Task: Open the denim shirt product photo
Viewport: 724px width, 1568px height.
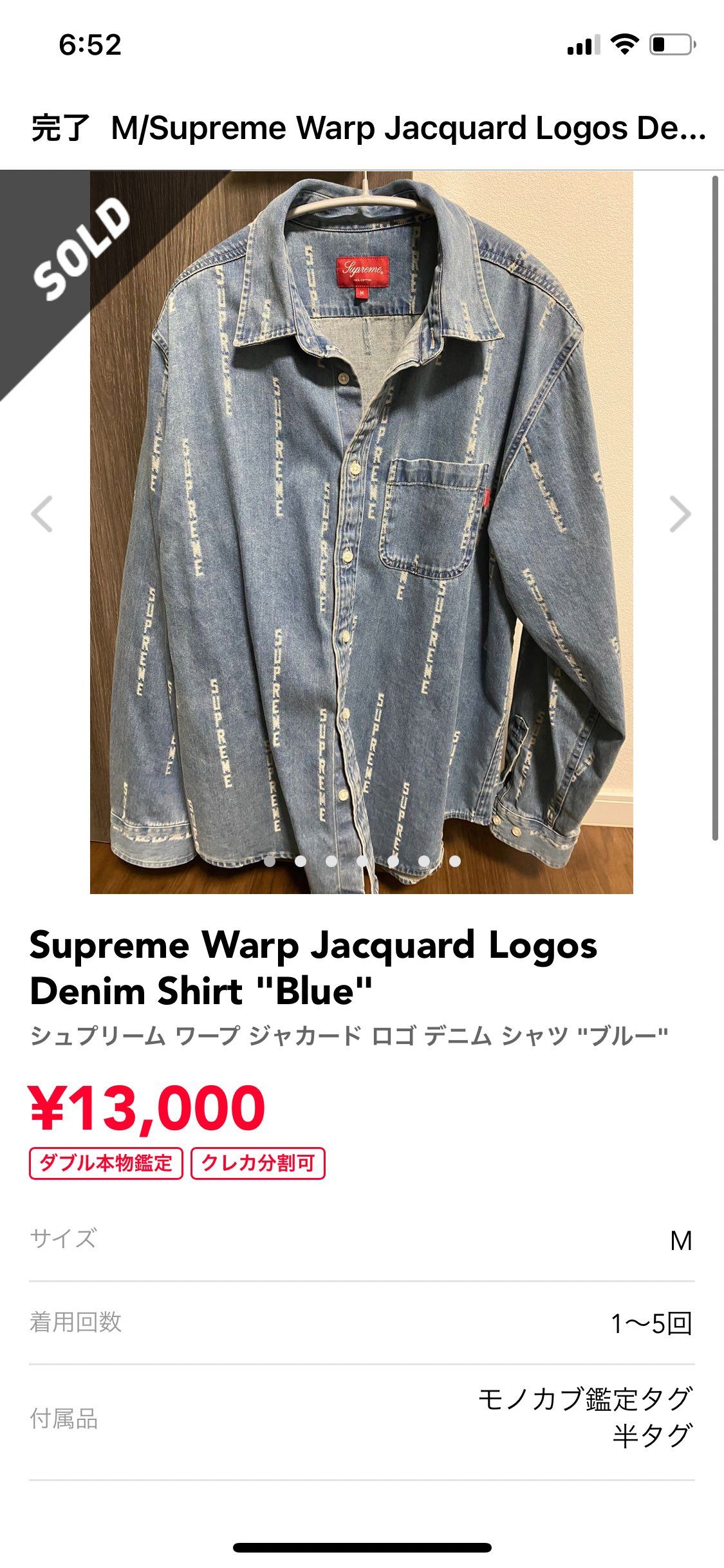Action: click(x=361, y=532)
